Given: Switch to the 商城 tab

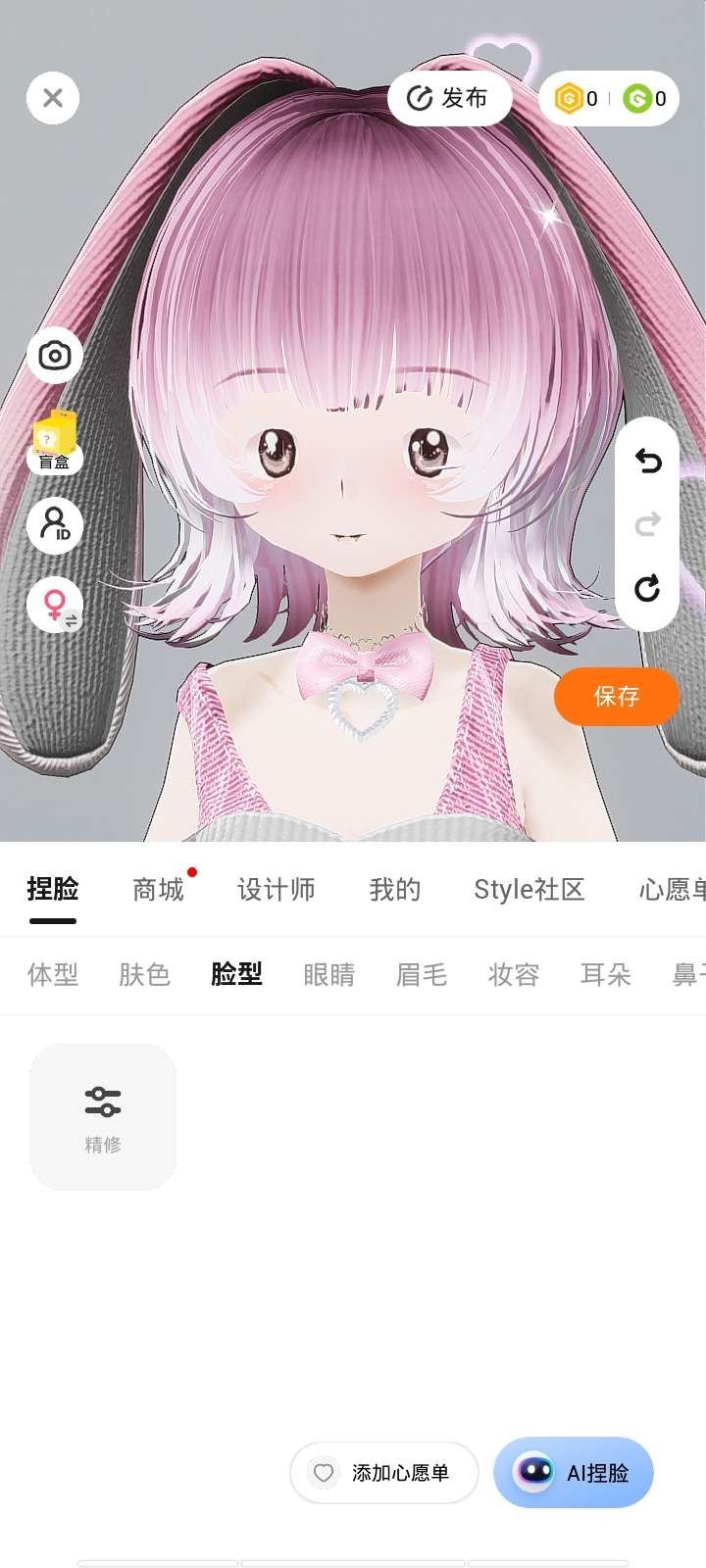Looking at the screenshot, I should [x=159, y=889].
